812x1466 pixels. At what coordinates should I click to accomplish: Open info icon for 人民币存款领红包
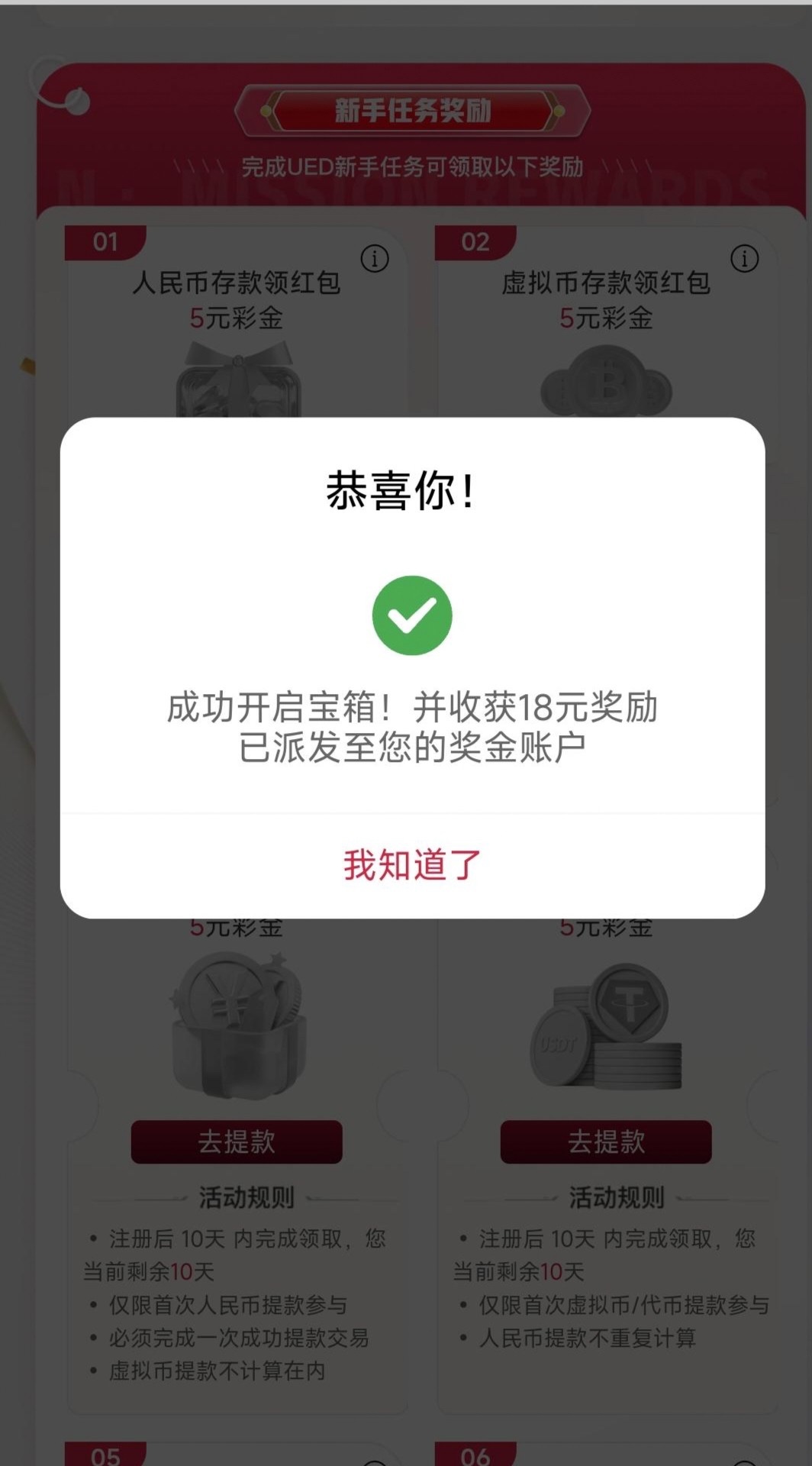point(375,259)
